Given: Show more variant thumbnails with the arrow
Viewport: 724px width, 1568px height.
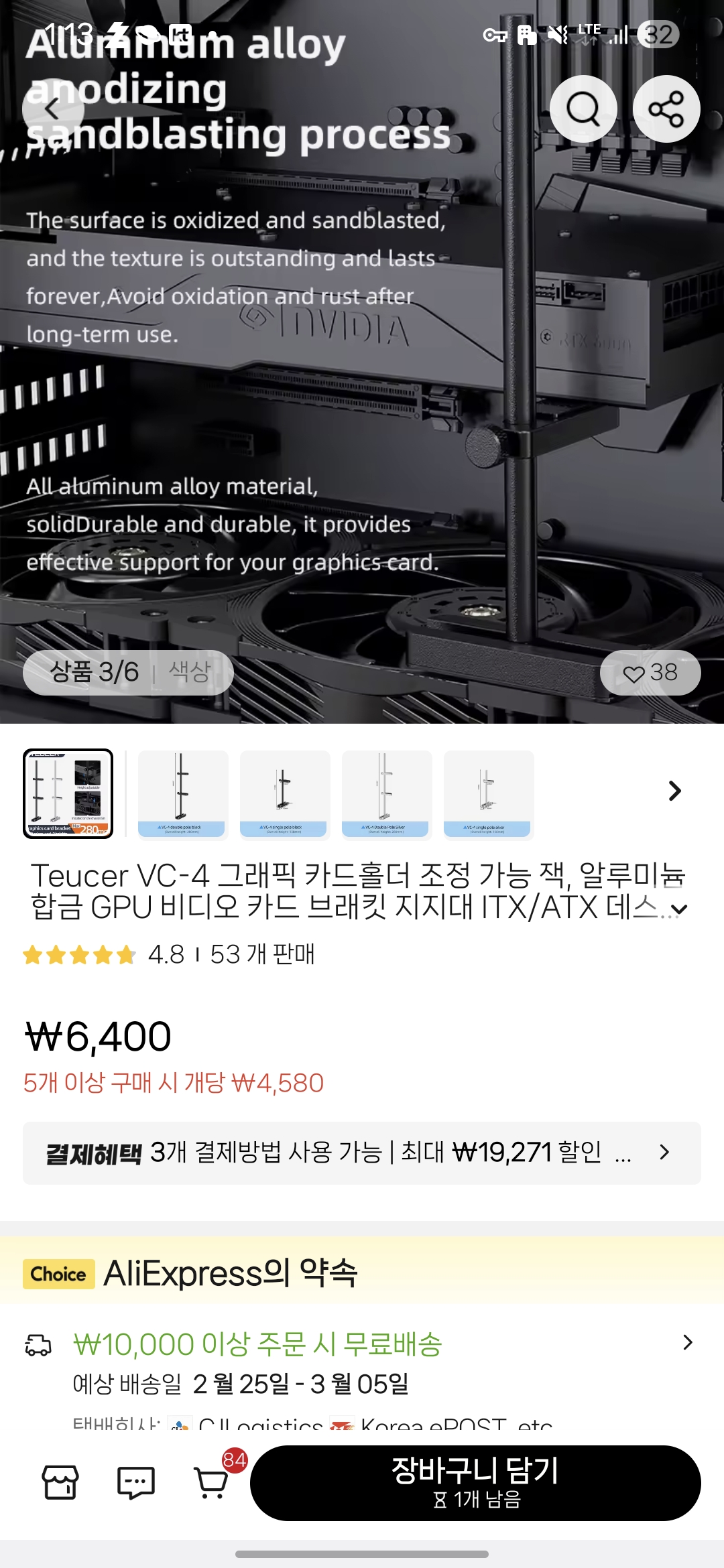Looking at the screenshot, I should click(x=675, y=791).
